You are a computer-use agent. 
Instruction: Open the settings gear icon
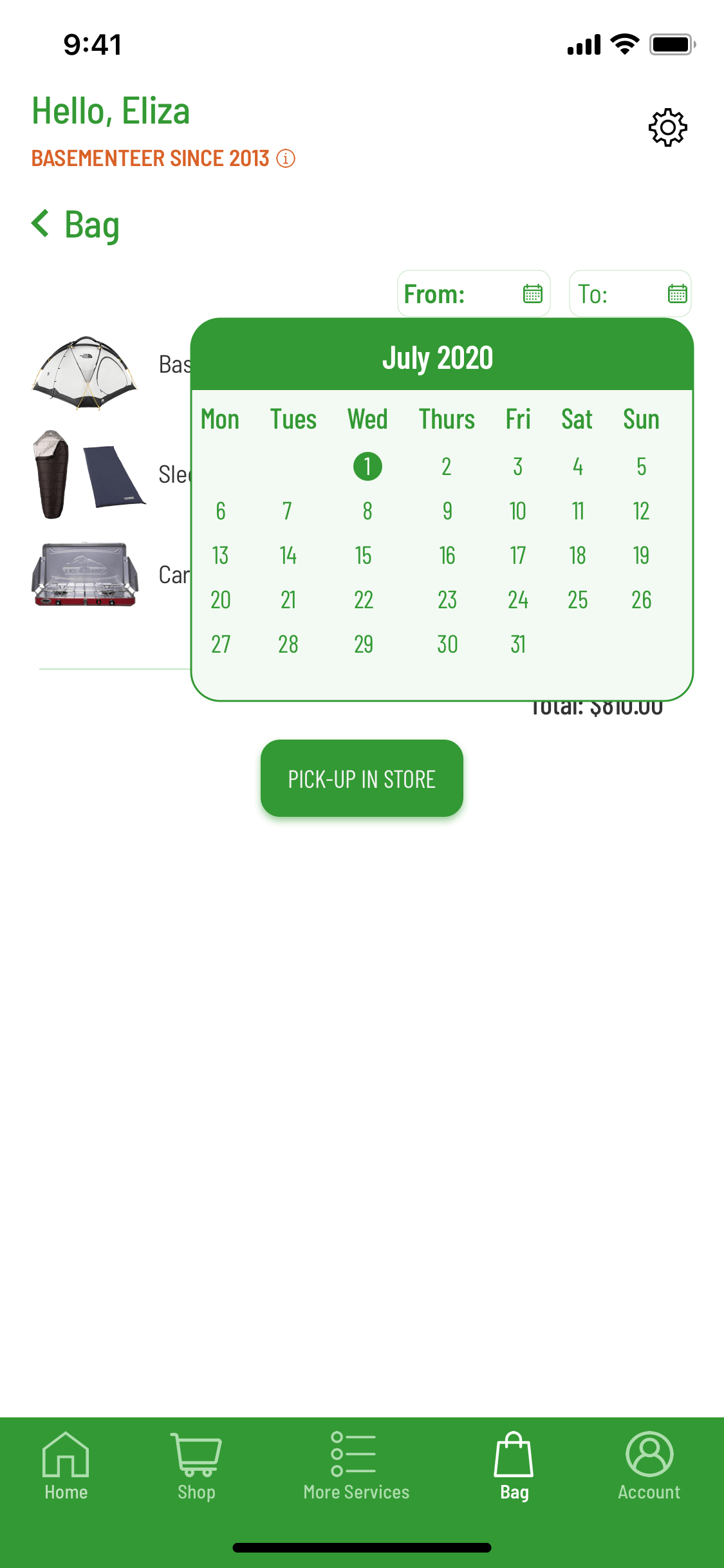point(667,127)
